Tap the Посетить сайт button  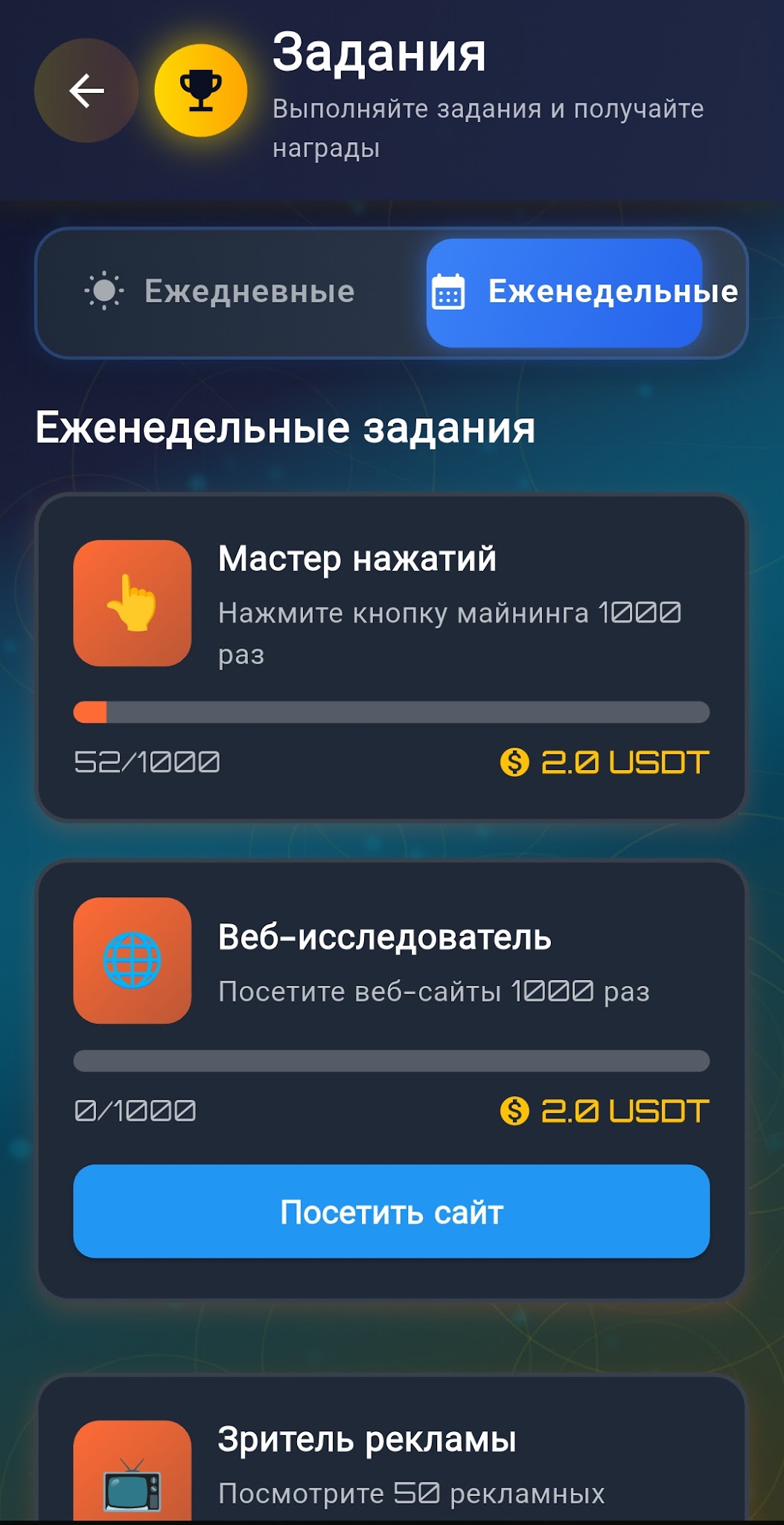point(391,1212)
